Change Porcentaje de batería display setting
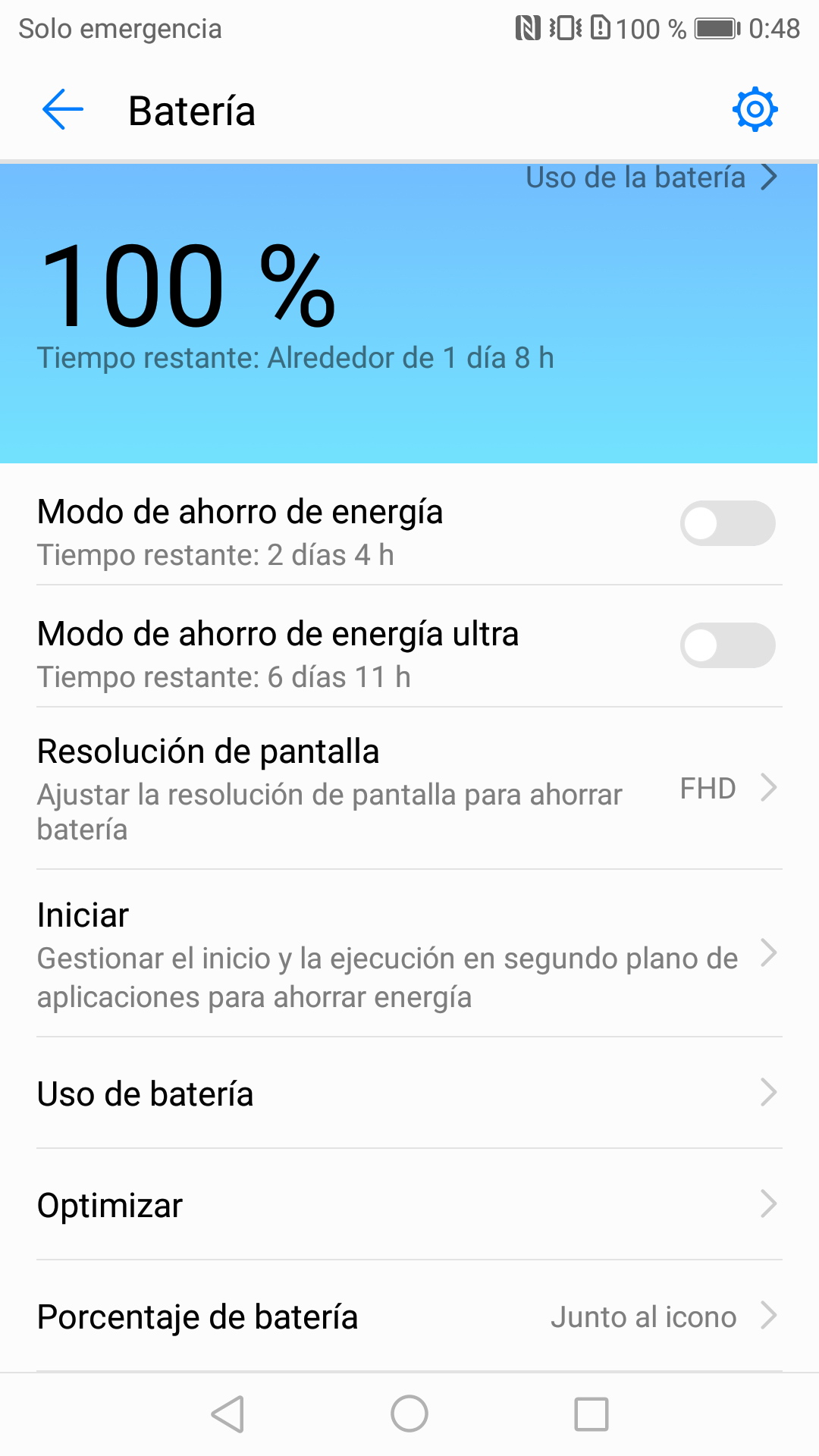 click(409, 1316)
